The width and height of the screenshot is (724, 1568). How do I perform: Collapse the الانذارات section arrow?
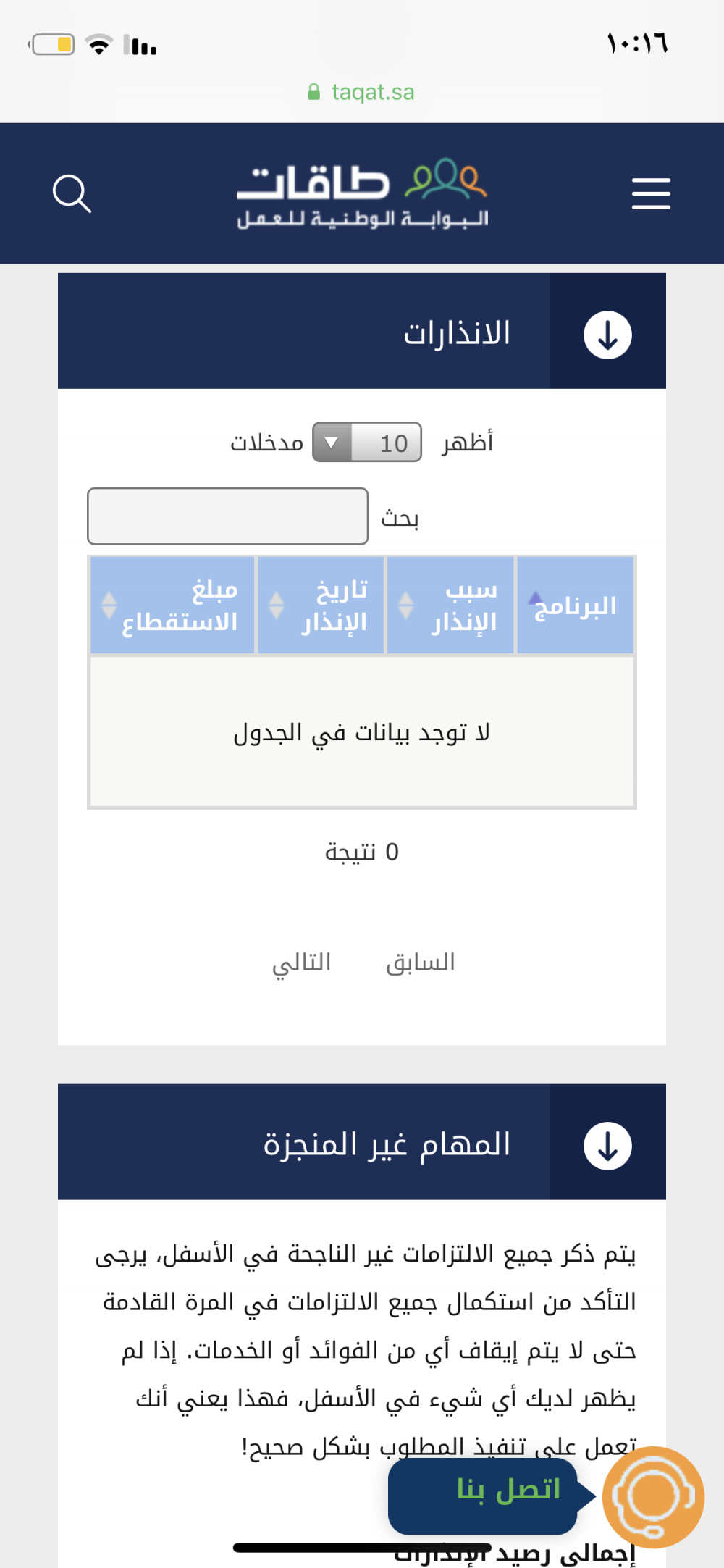tap(607, 335)
